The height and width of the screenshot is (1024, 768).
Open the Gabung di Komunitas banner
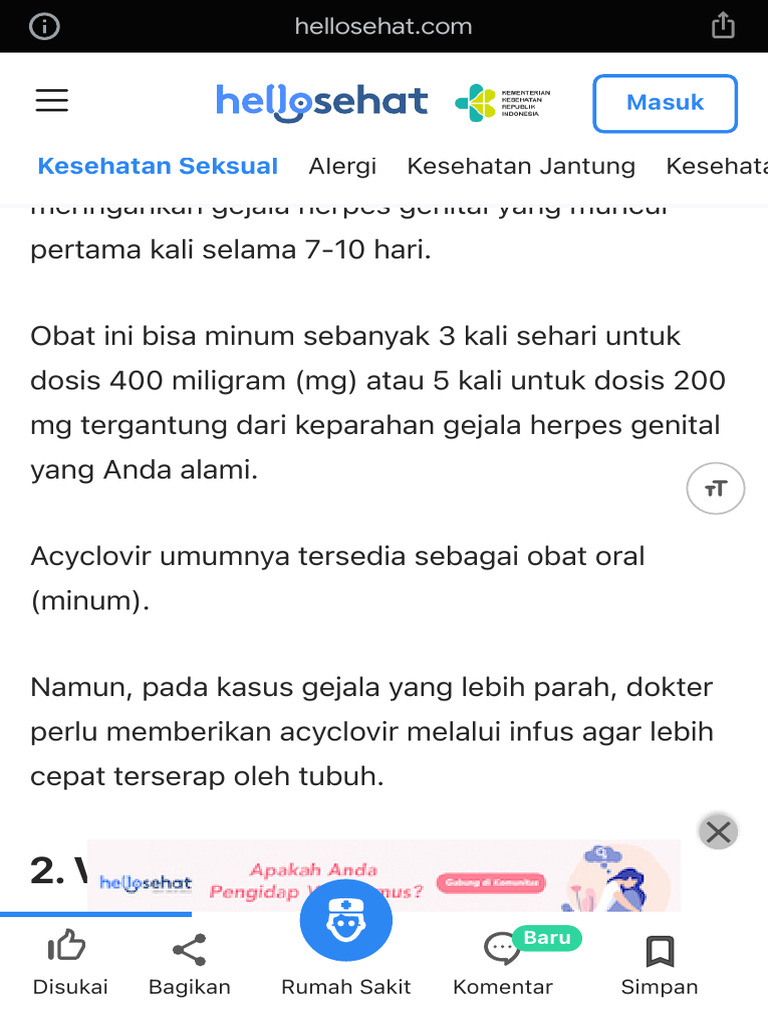pos(491,883)
